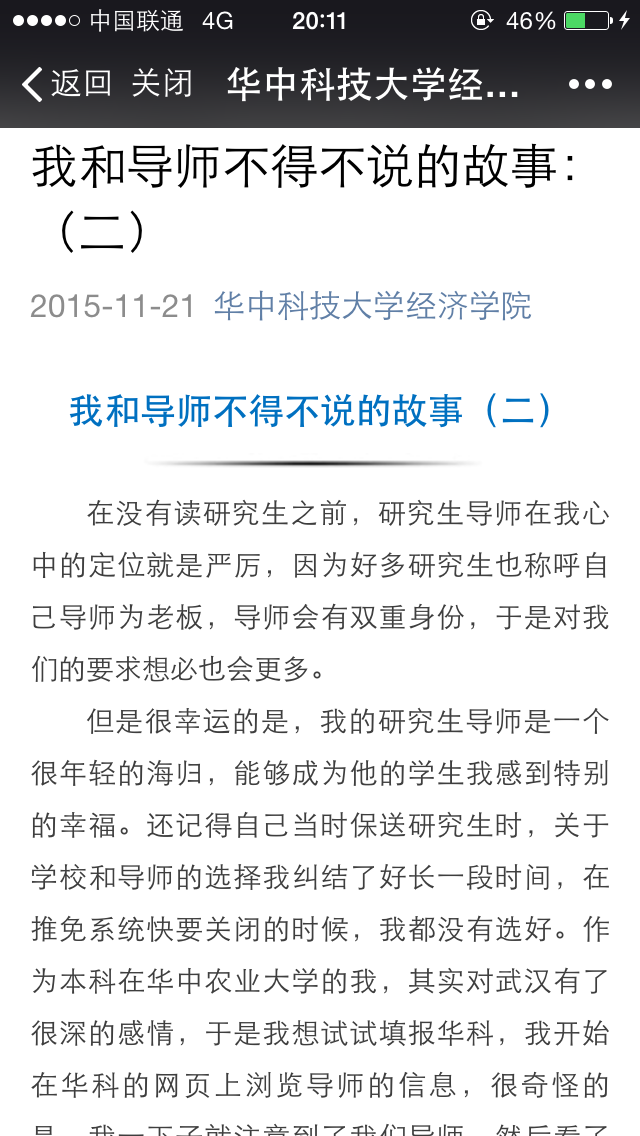Close the article with 关闭
The image size is (640, 1136).
point(162,84)
